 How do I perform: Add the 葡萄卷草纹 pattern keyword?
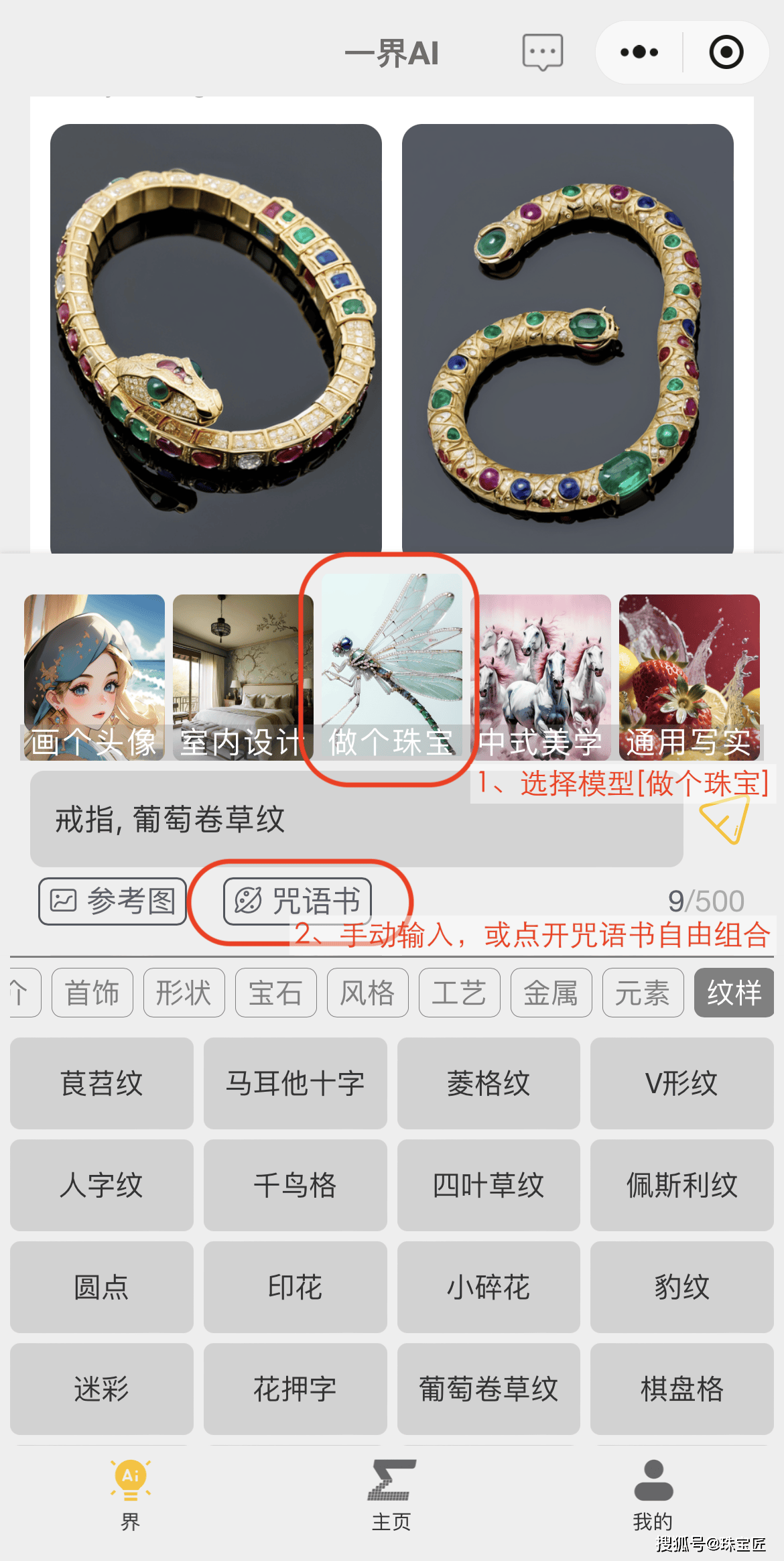coord(488,1389)
